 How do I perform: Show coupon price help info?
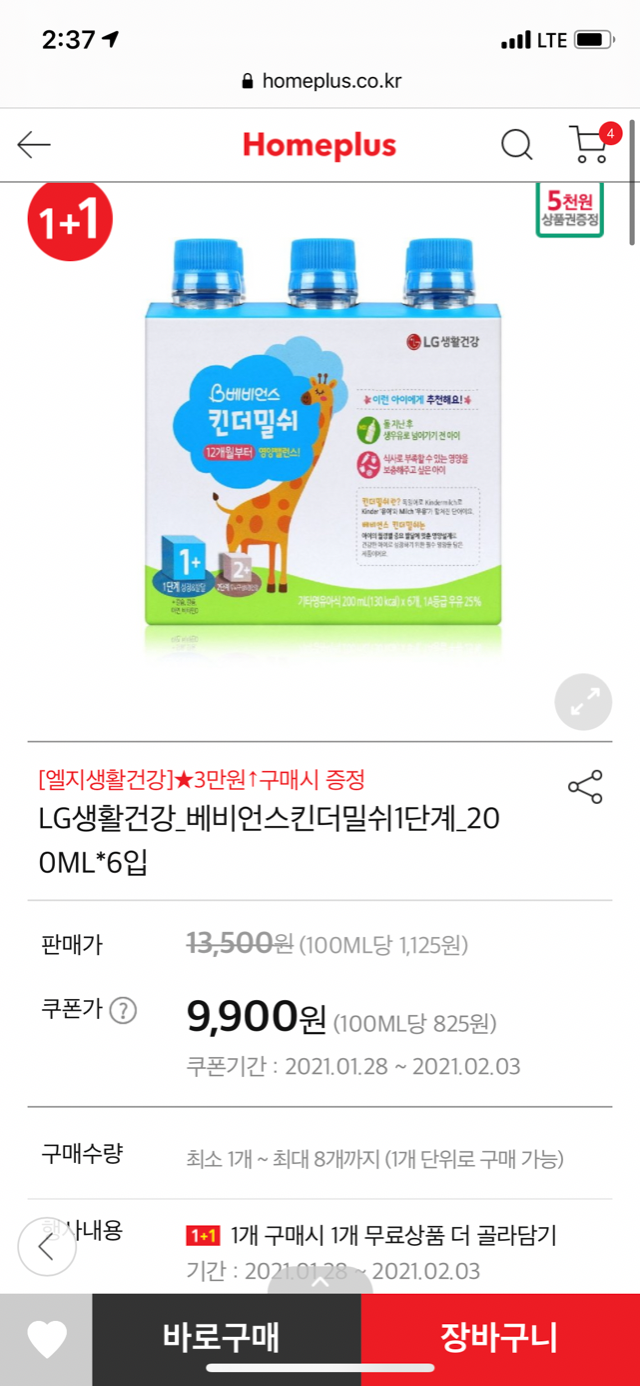(x=123, y=1010)
